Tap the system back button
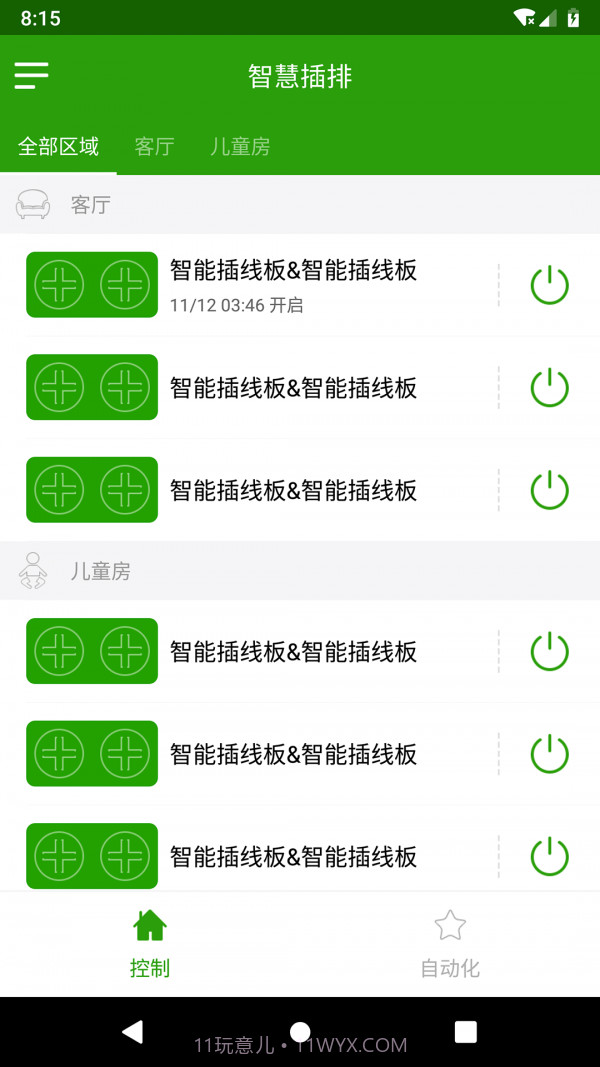This screenshot has width=600, height=1067. [x=132, y=1032]
